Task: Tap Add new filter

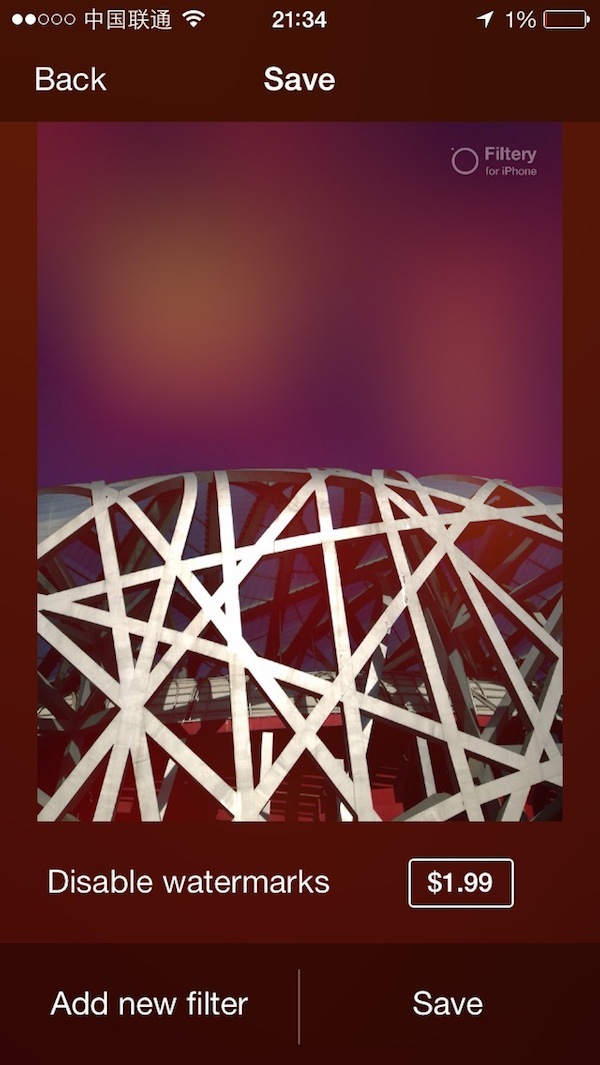Action: coord(149,1004)
